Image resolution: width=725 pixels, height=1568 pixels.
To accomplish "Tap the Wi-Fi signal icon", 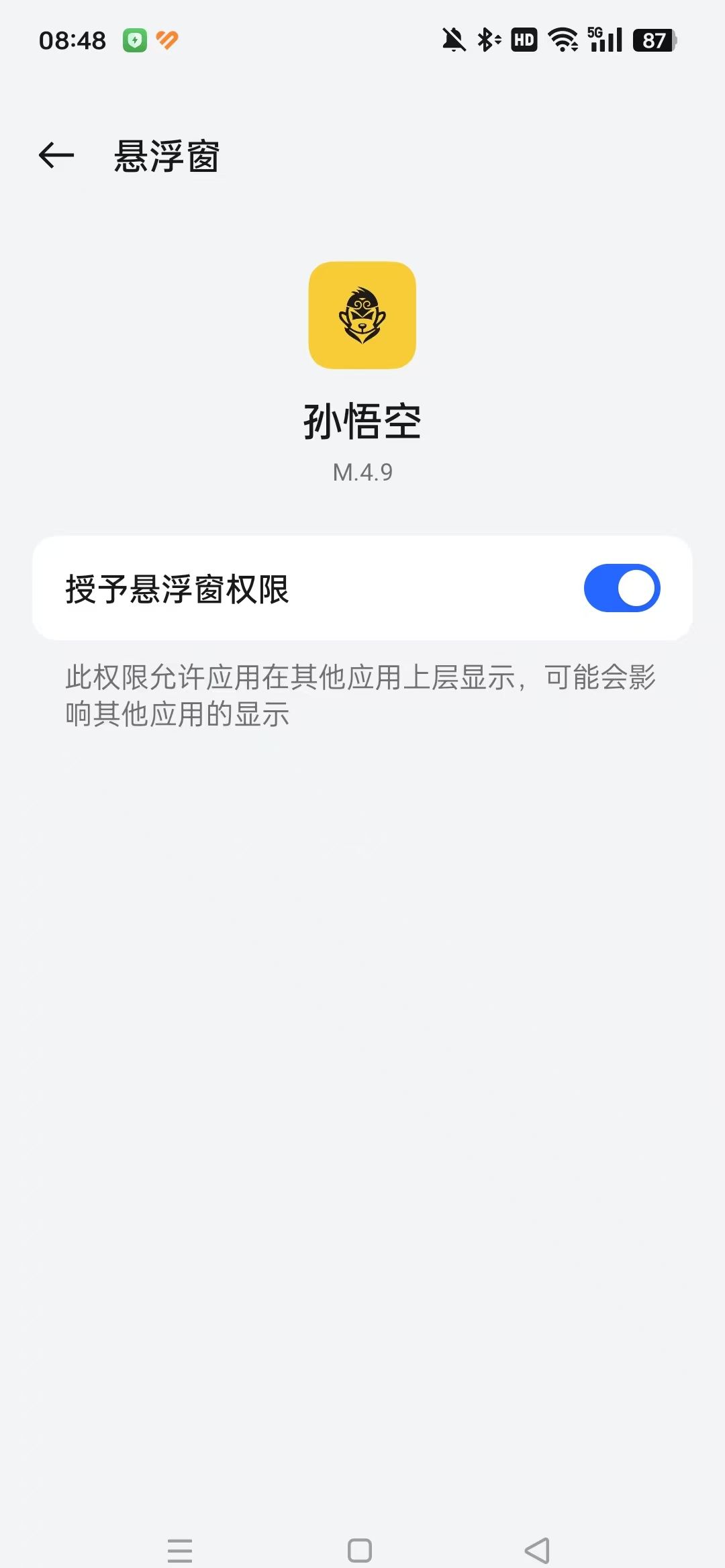I will point(563,41).
